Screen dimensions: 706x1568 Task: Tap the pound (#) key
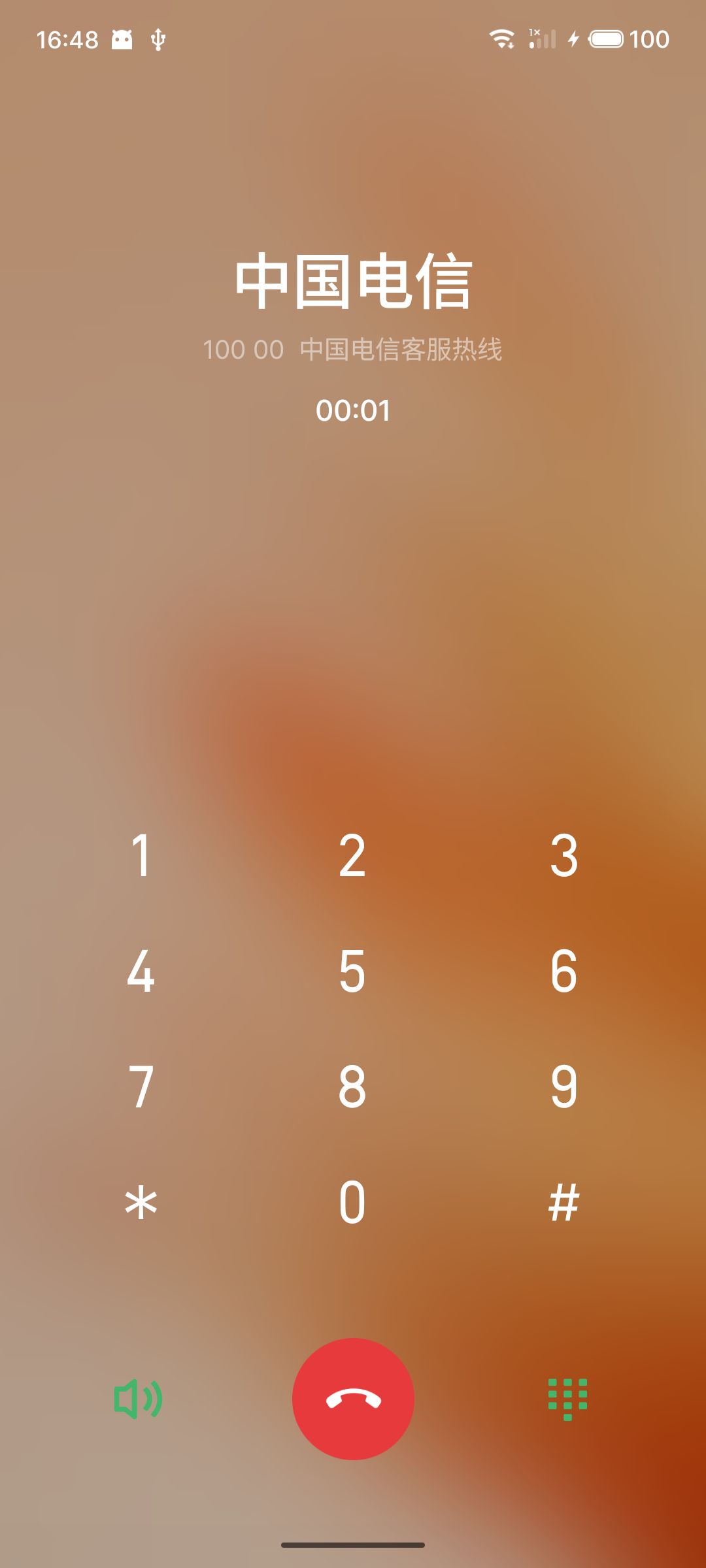tap(564, 1202)
